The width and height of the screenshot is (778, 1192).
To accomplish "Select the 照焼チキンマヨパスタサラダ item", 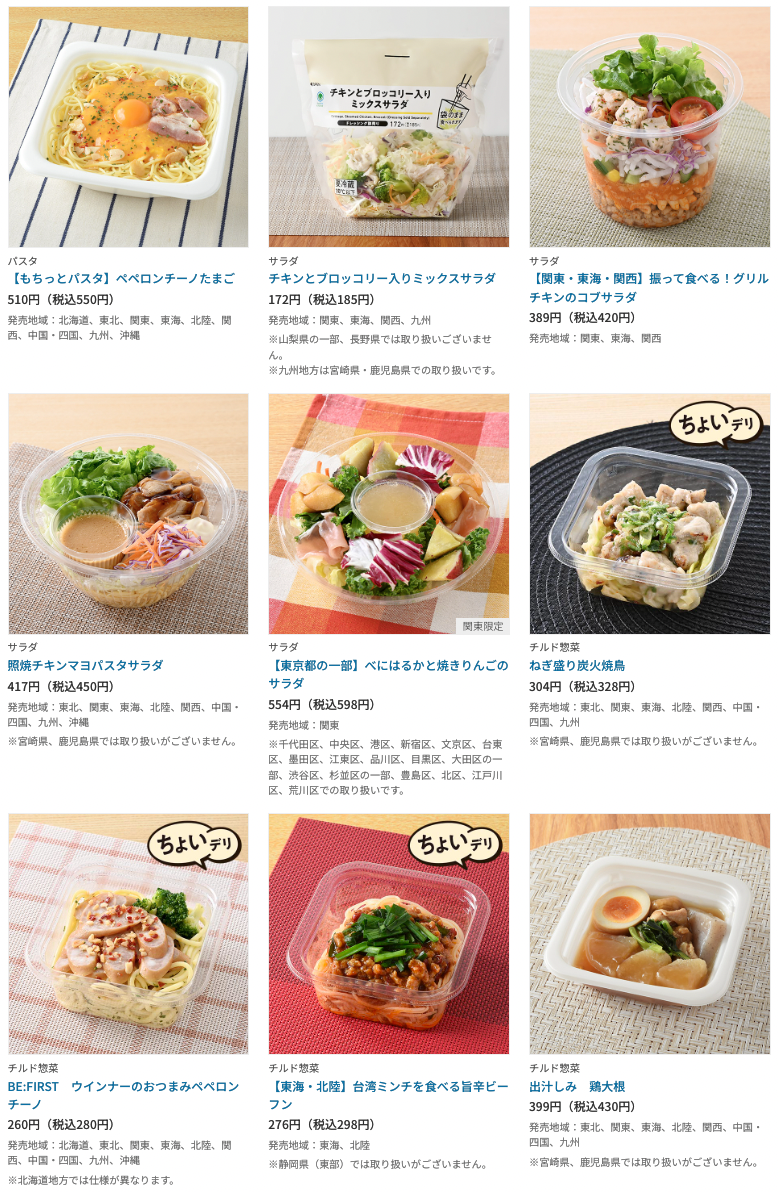I will click(x=85, y=665).
